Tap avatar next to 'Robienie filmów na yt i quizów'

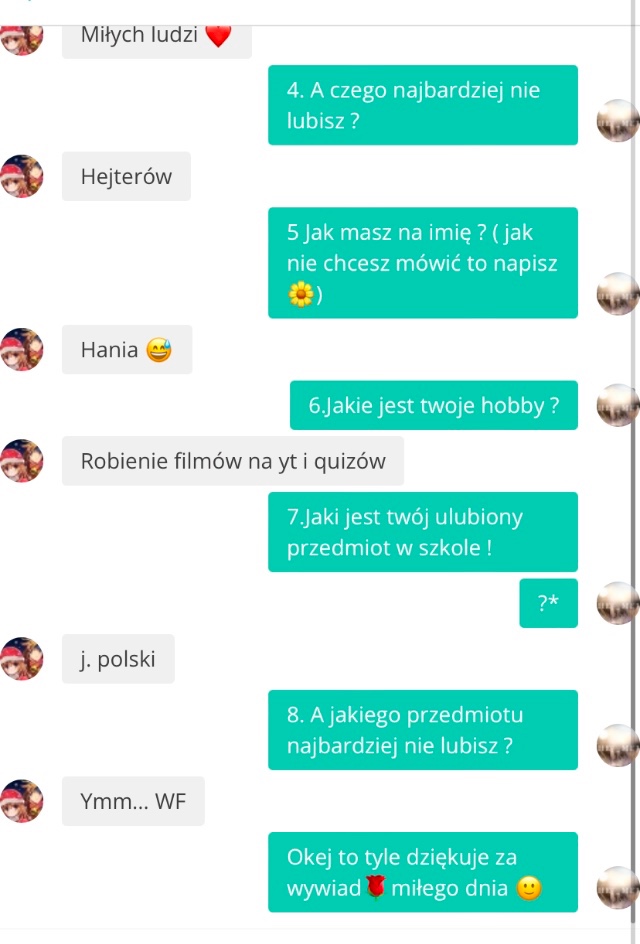(22, 460)
